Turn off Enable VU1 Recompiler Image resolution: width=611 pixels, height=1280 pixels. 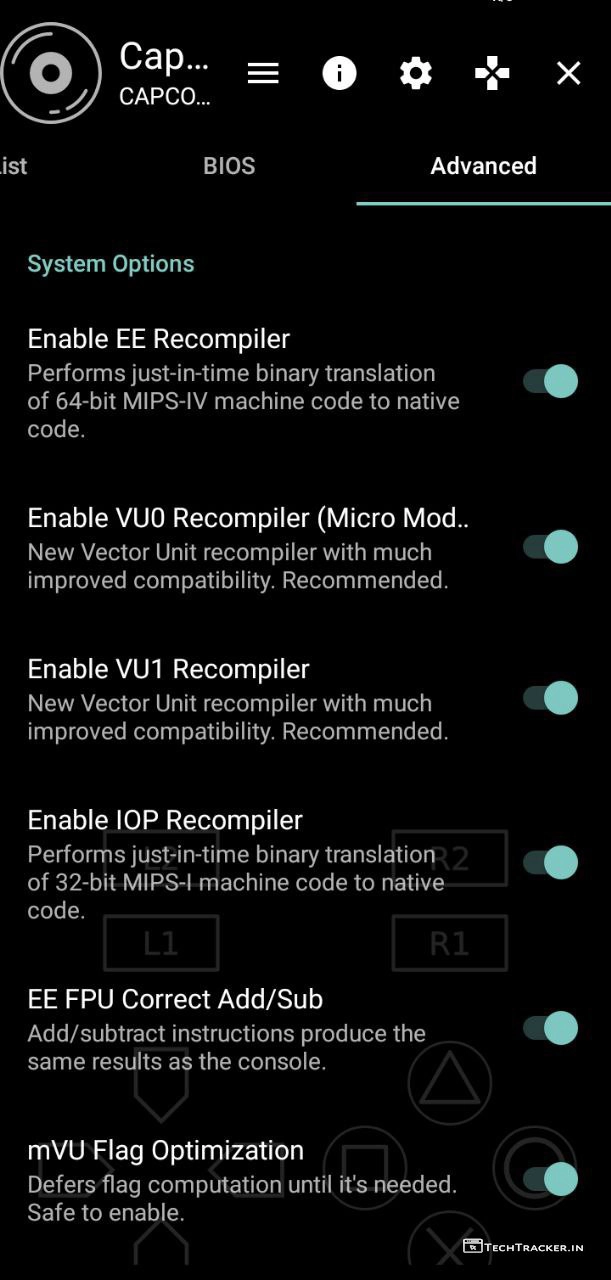pyautogui.click(x=551, y=697)
